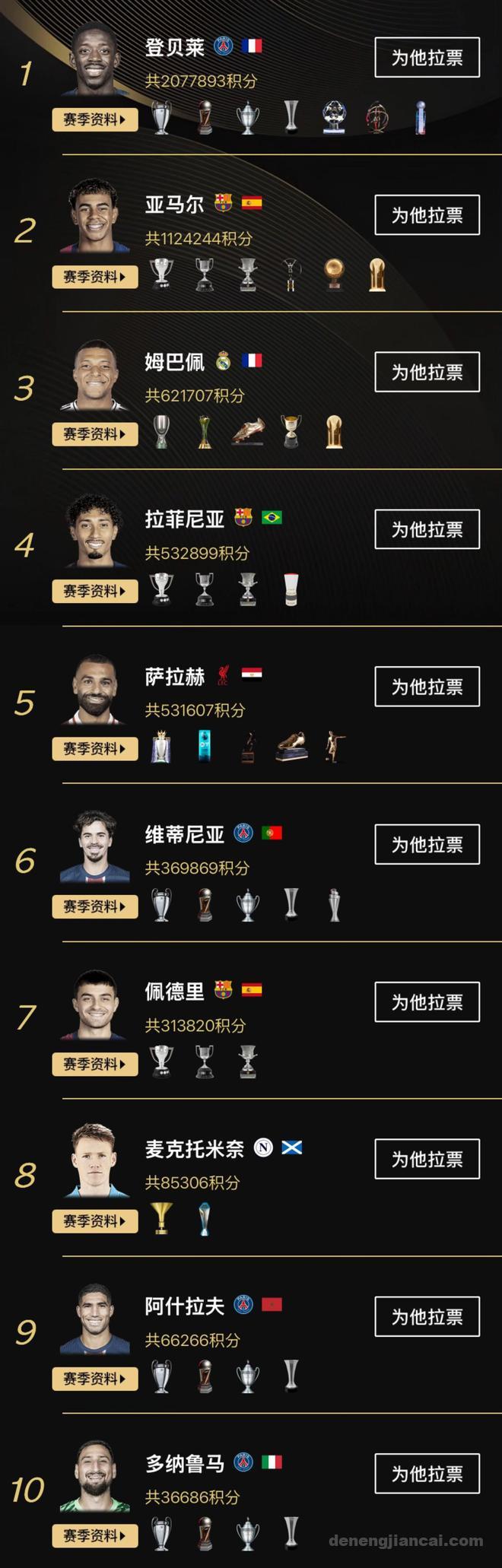Image resolution: width=502 pixels, height=1568 pixels.
Task: Tap 为他拉票 for 维蒂尼亚
Action: point(427,844)
